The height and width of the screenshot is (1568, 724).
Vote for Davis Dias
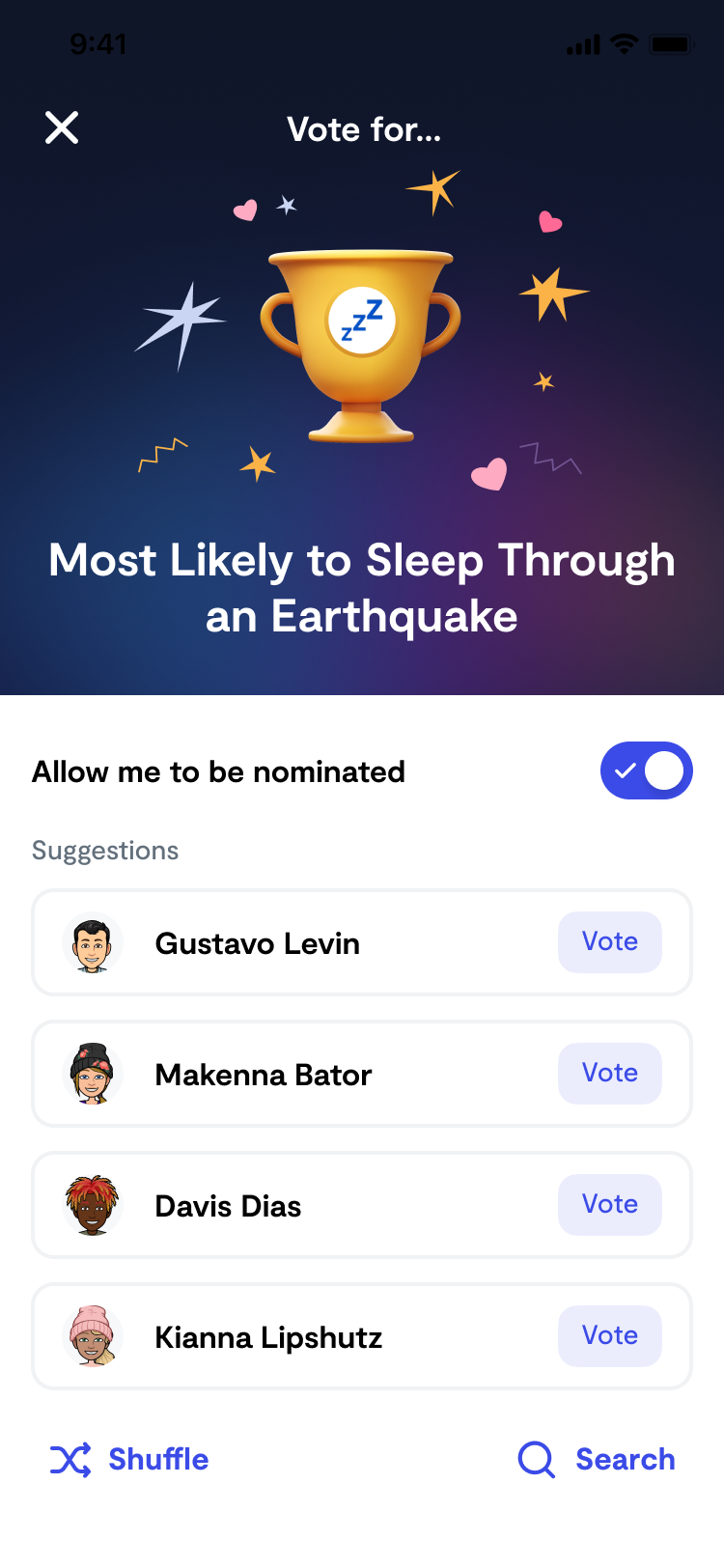610,1205
